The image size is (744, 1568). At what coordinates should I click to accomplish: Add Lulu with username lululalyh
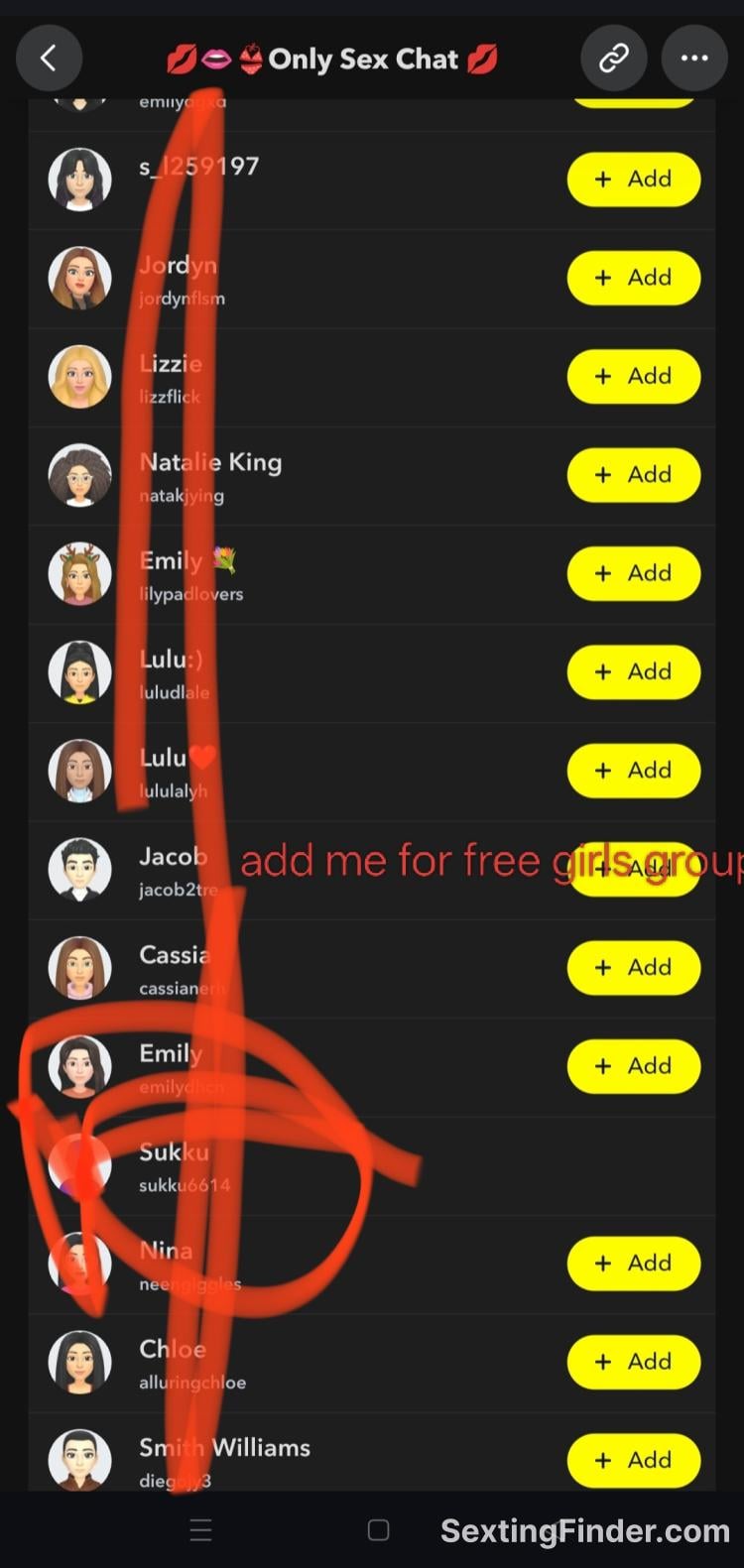[x=633, y=771]
